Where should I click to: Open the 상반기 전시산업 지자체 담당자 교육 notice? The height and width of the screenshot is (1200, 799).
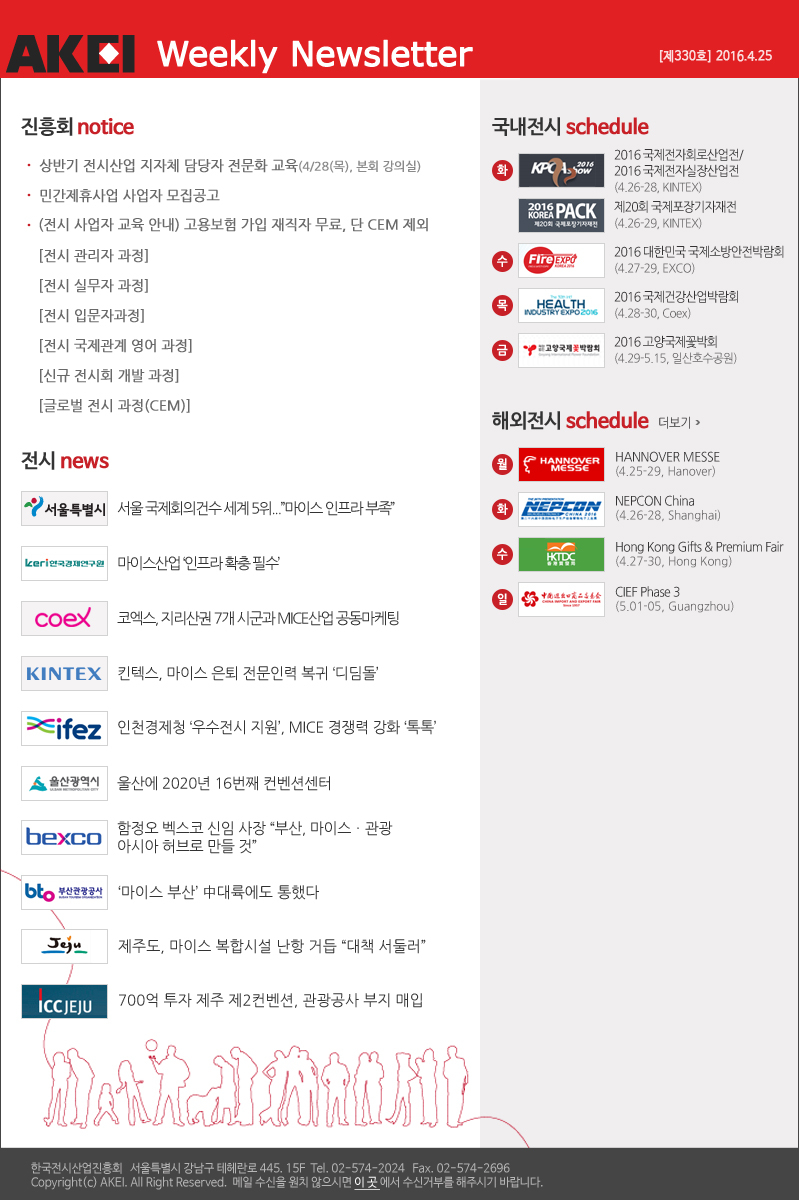(229, 166)
